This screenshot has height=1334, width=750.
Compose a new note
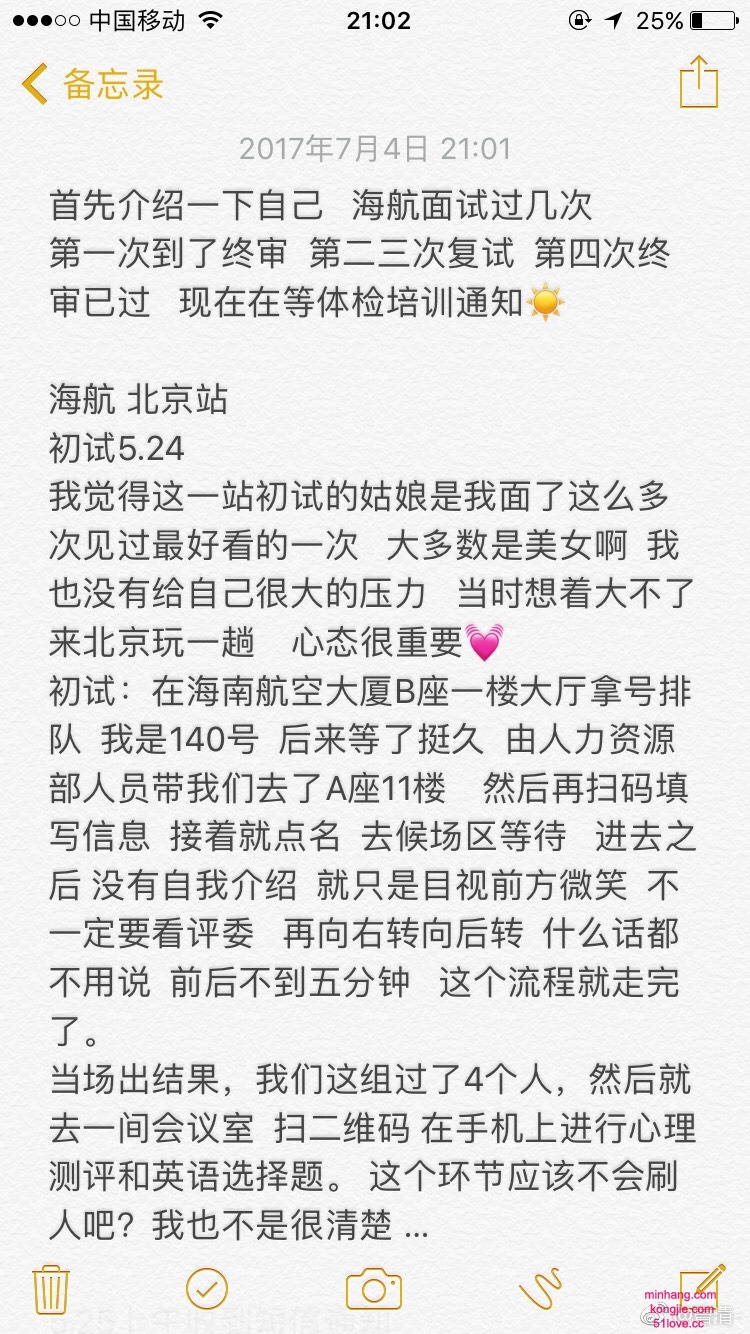click(x=702, y=1284)
